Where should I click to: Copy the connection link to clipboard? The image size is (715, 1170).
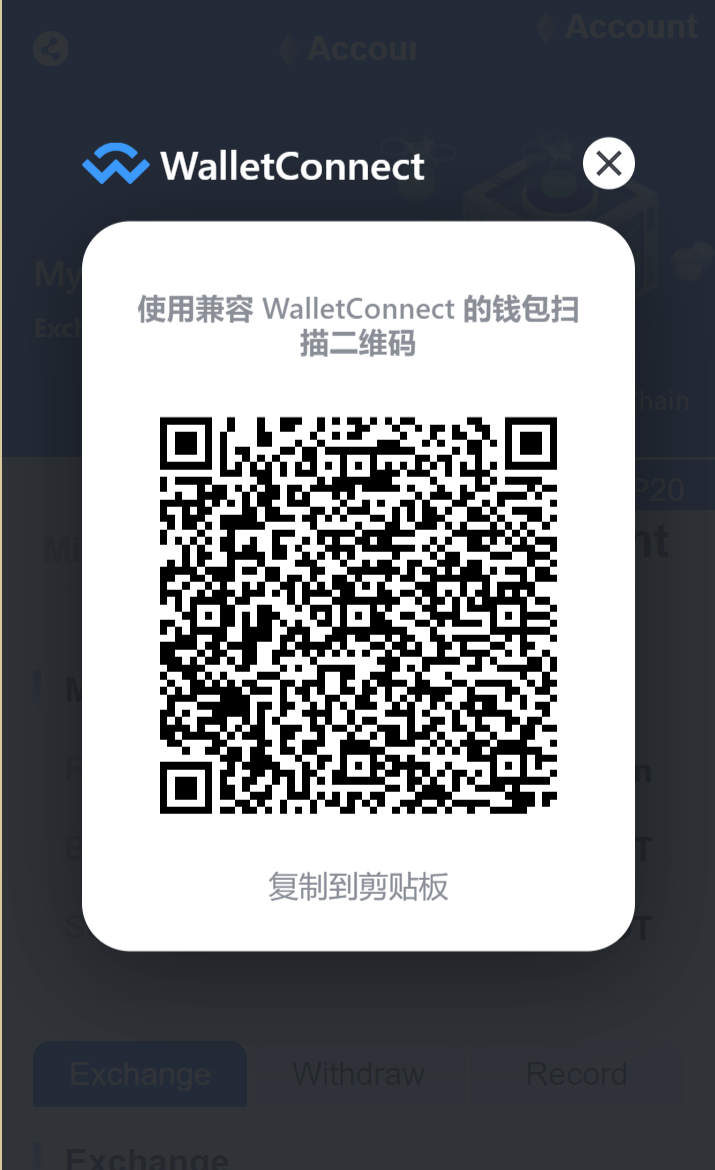tap(358, 886)
